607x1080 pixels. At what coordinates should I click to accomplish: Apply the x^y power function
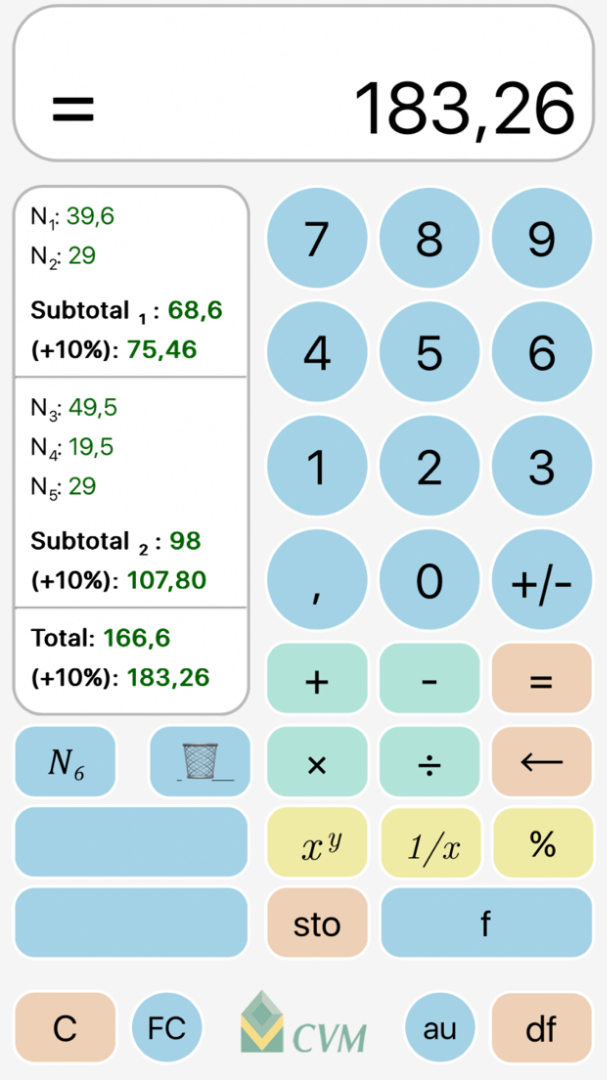pos(317,846)
